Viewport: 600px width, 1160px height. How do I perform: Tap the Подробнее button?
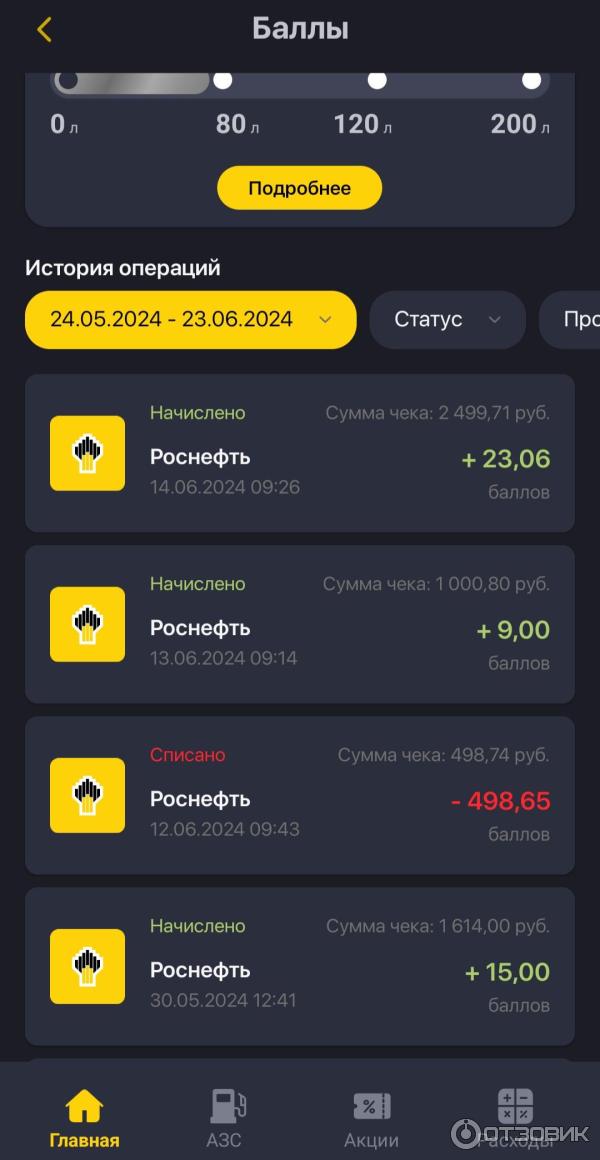click(299, 188)
